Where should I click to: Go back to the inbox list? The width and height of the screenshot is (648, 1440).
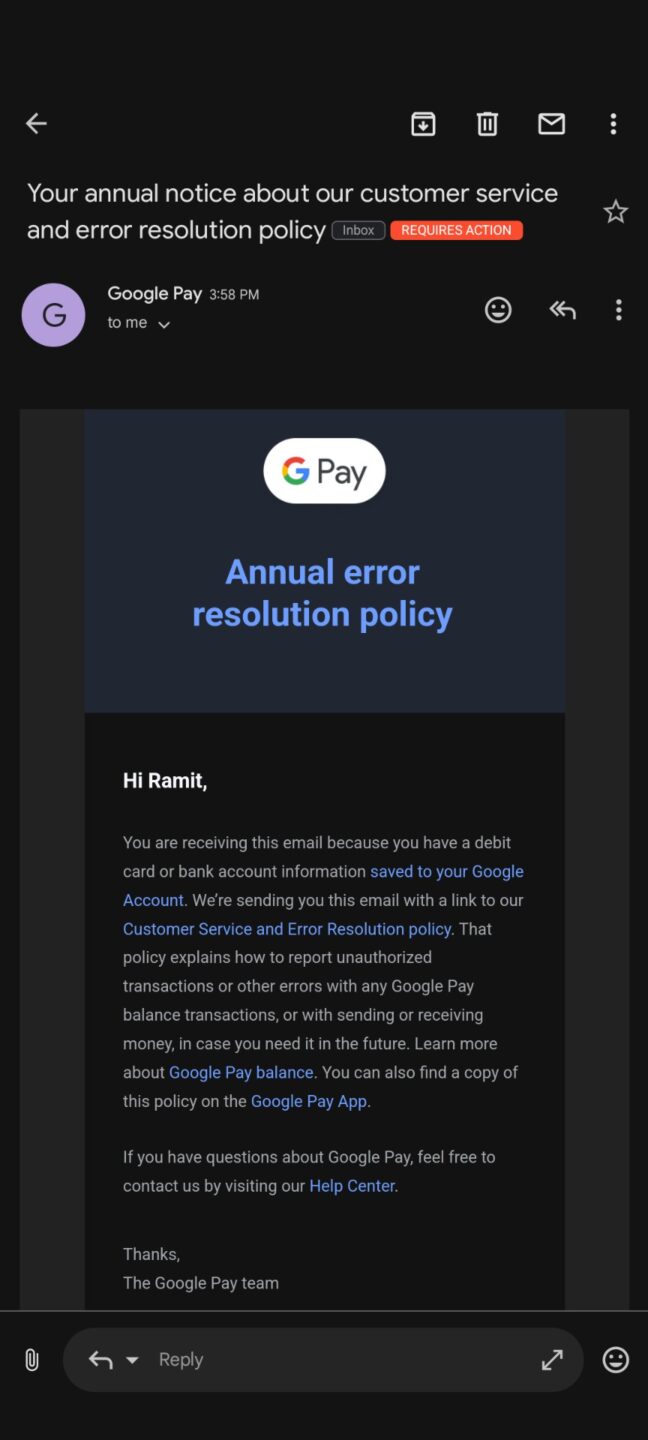pyautogui.click(x=36, y=123)
